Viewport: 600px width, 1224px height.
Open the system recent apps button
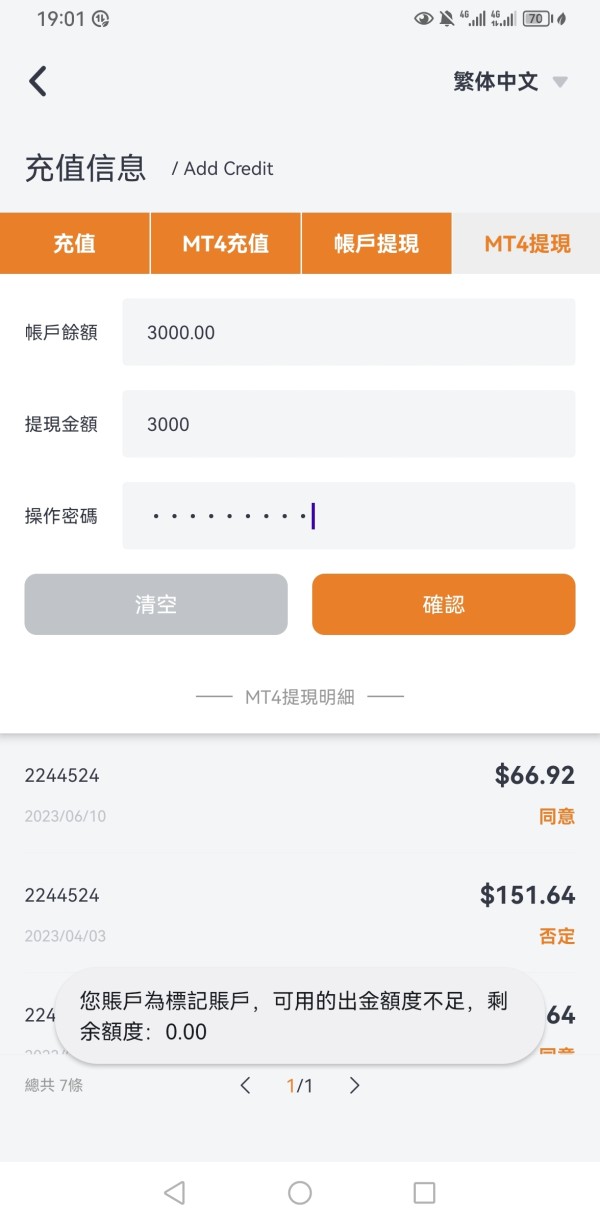tap(424, 1192)
